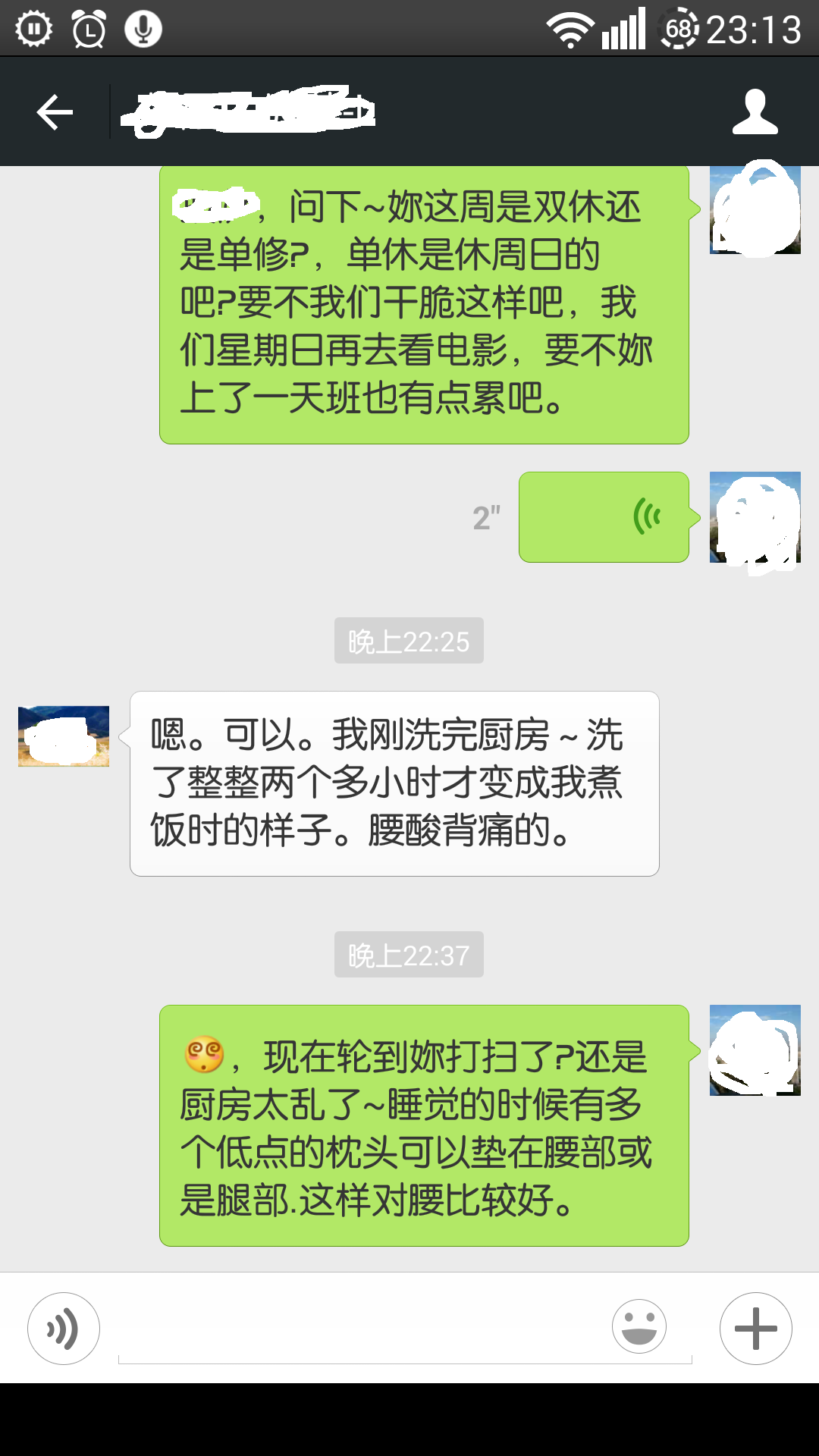Open the emoji sticker picker
Image resolution: width=819 pixels, height=1456 pixels.
pos(639,1327)
